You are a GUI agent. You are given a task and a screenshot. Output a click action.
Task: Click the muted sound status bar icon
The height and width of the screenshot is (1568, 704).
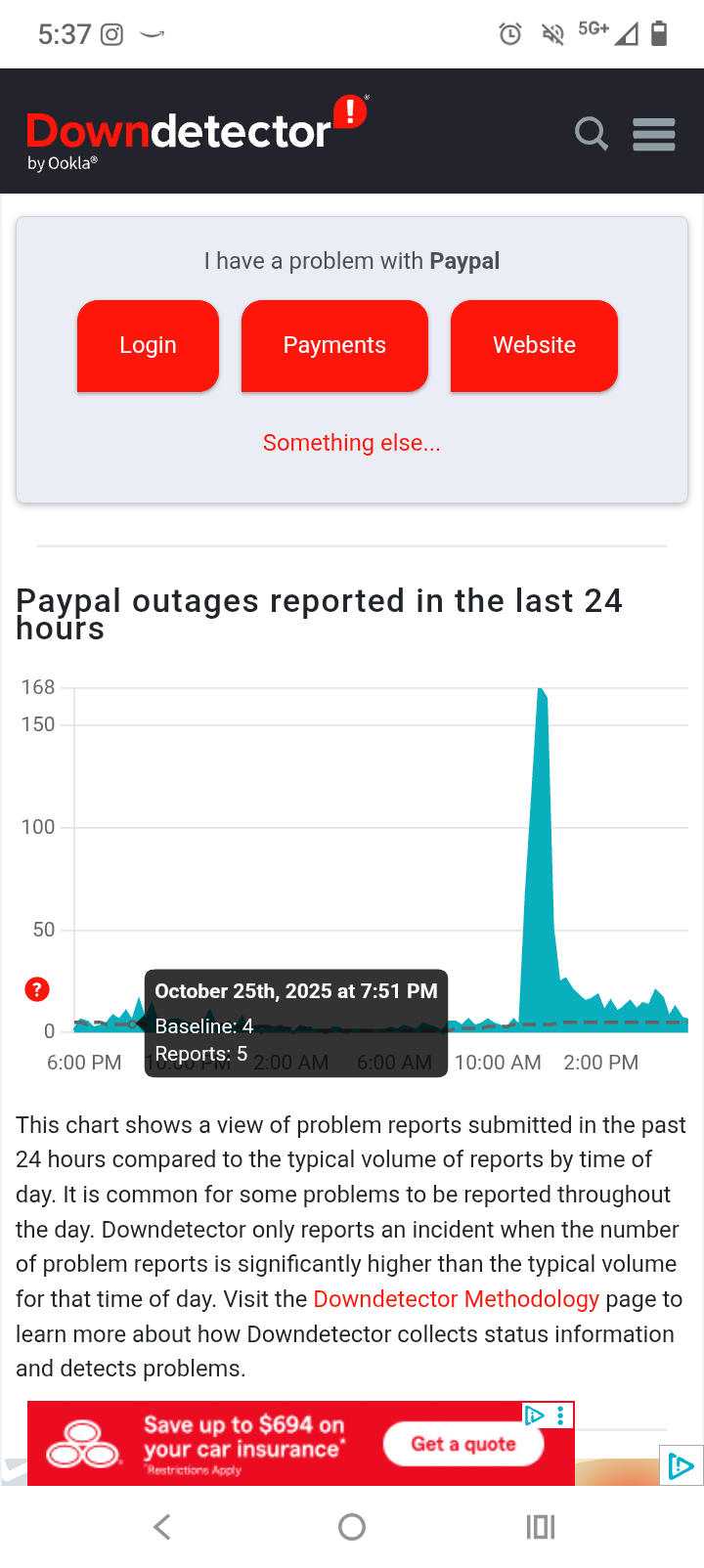pyautogui.click(x=551, y=32)
